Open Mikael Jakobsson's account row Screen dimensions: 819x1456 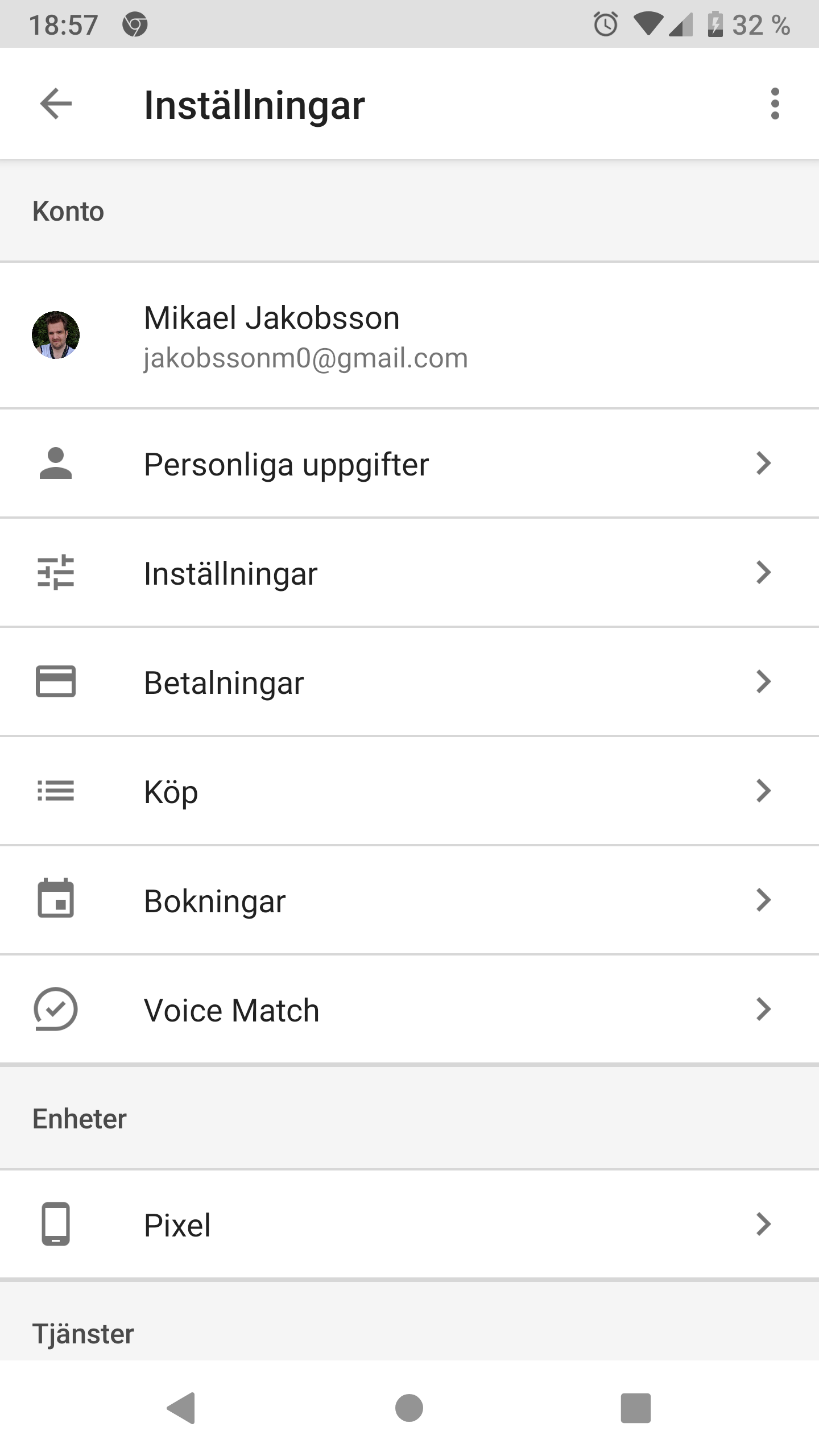pos(409,336)
